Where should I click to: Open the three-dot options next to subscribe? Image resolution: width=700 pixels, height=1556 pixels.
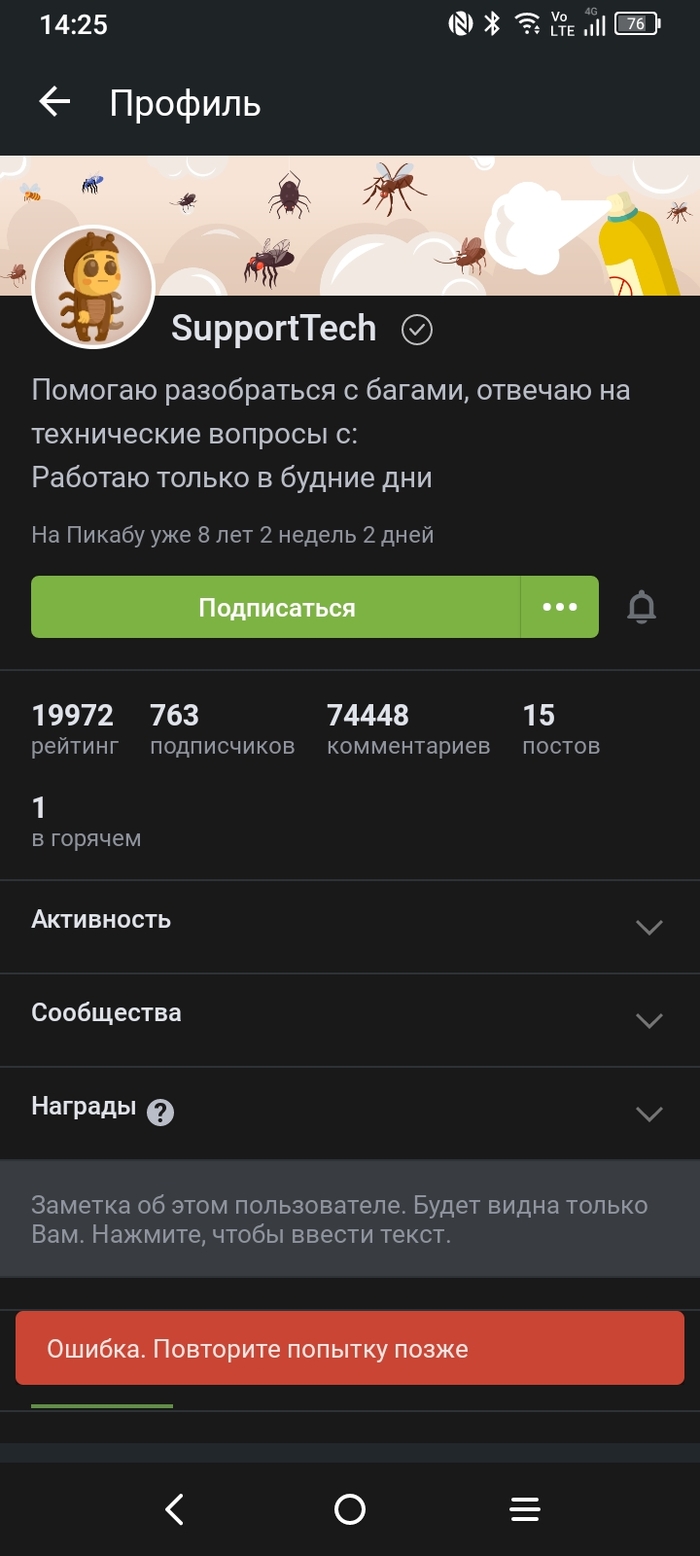click(x=559, y=607)
